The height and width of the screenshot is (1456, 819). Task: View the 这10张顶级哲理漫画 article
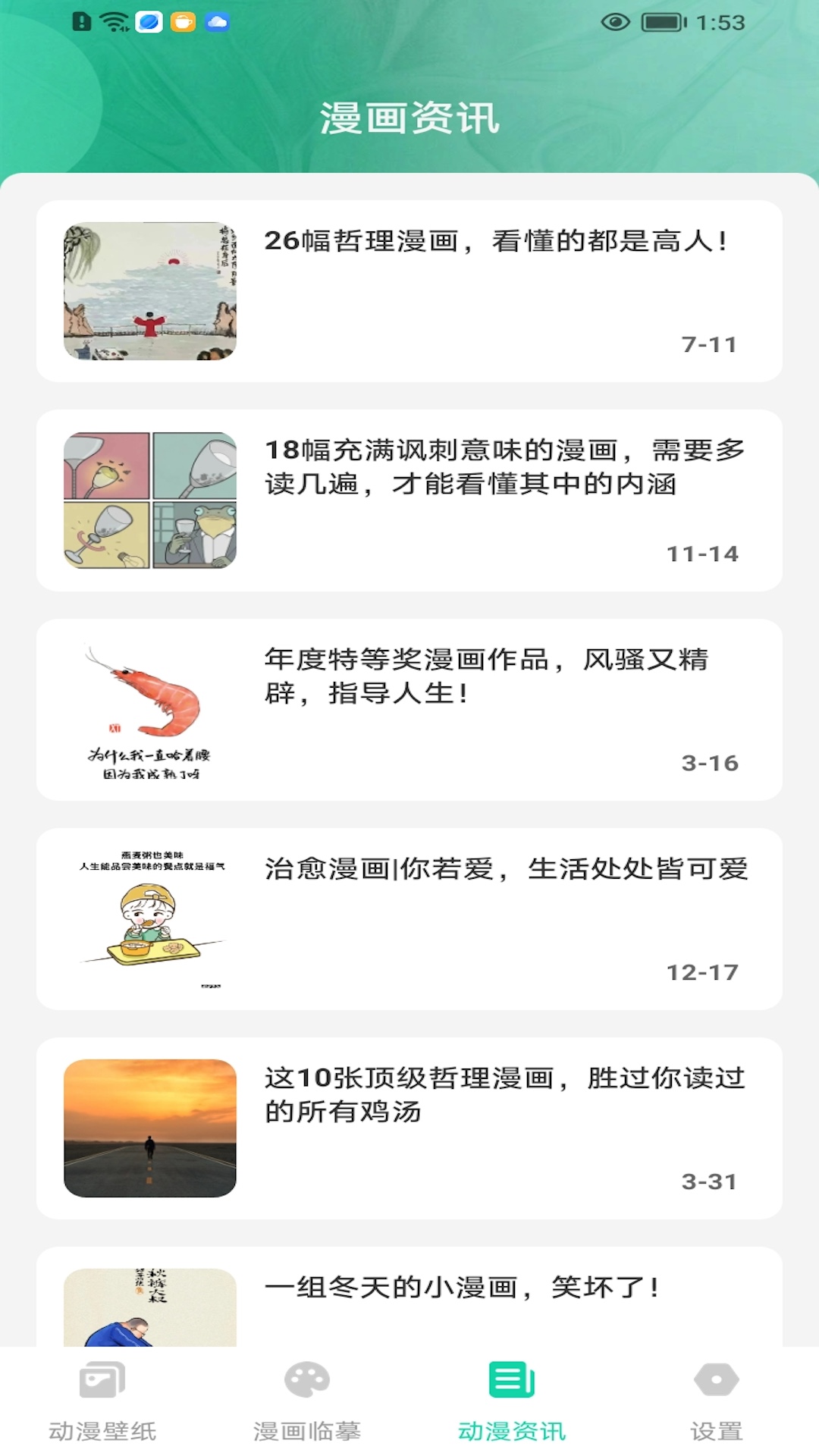(409, 1128)
